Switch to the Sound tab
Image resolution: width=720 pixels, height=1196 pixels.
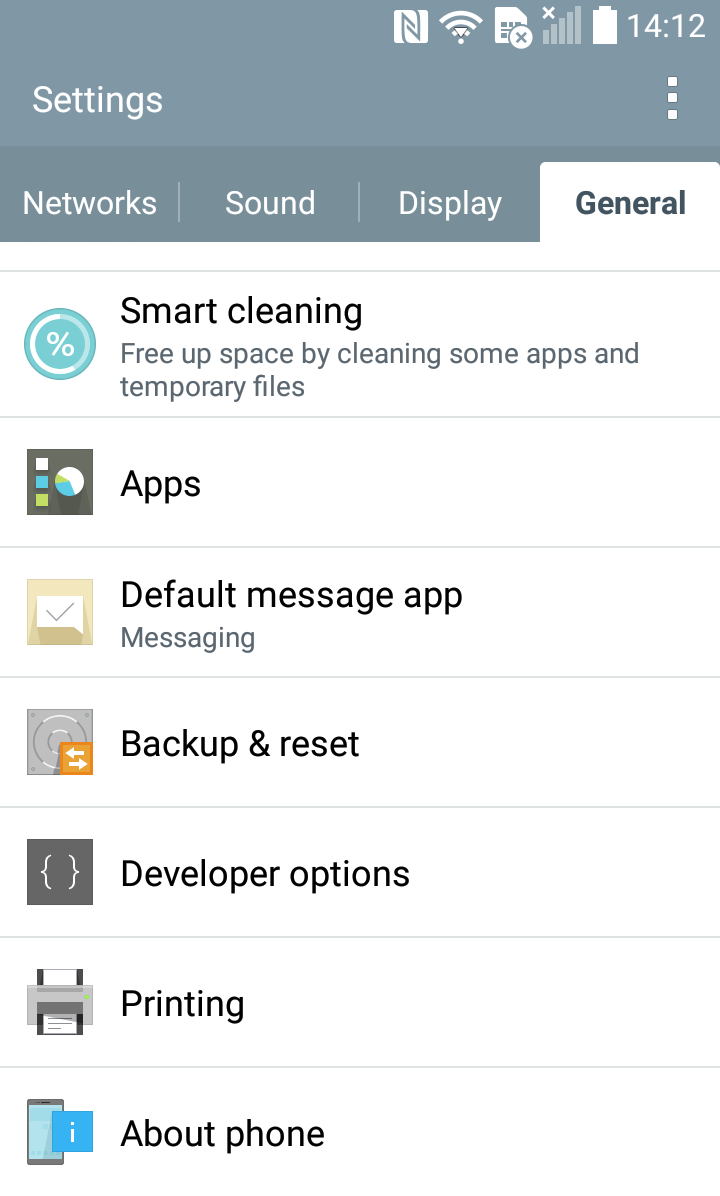click(270, 202)
